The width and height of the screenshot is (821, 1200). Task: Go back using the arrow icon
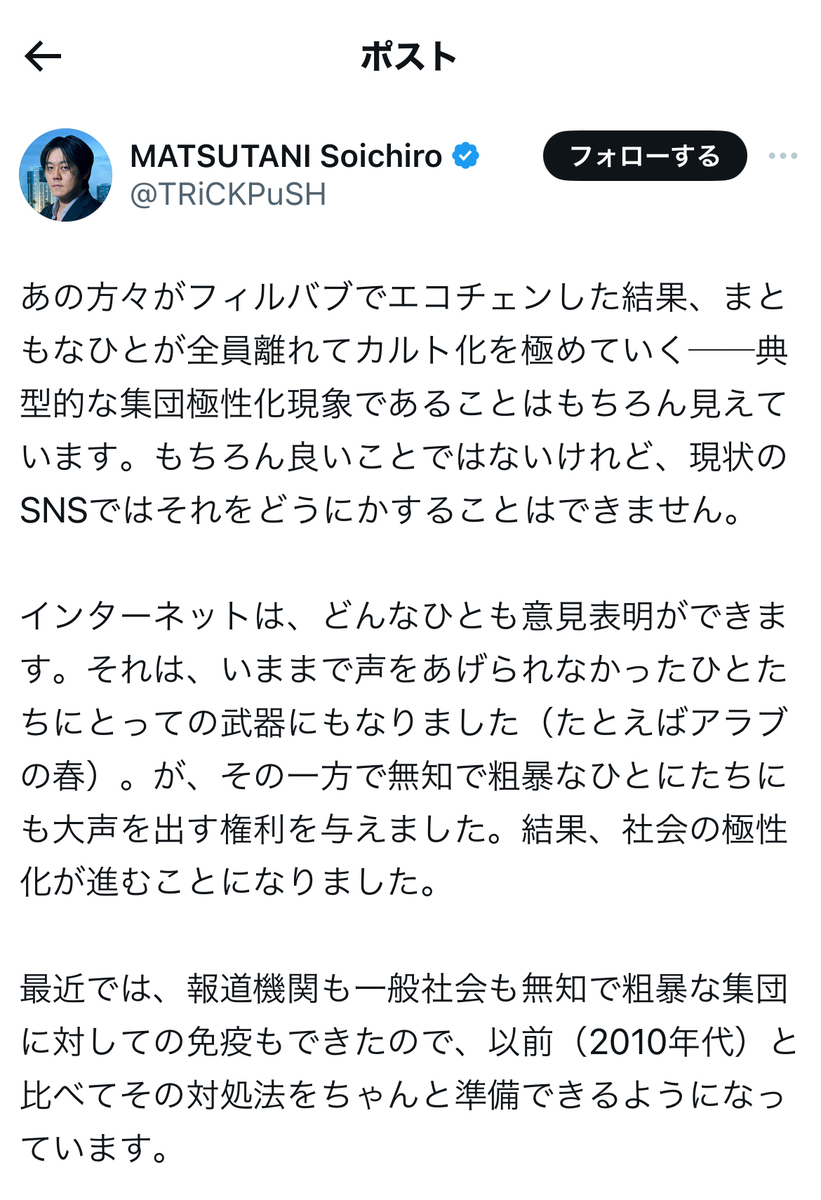pos(43,57)
